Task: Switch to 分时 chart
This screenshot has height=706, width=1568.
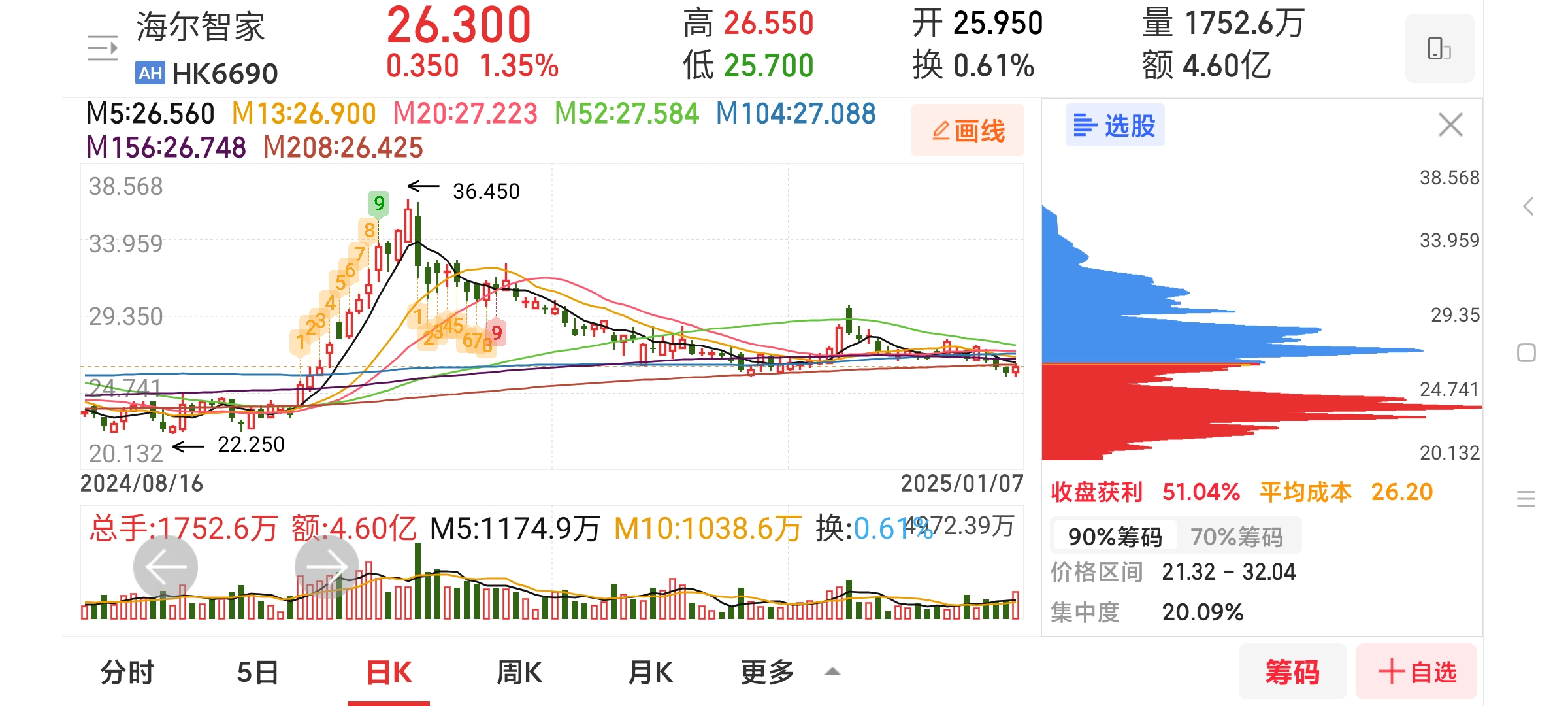Action: pos(127,672)
